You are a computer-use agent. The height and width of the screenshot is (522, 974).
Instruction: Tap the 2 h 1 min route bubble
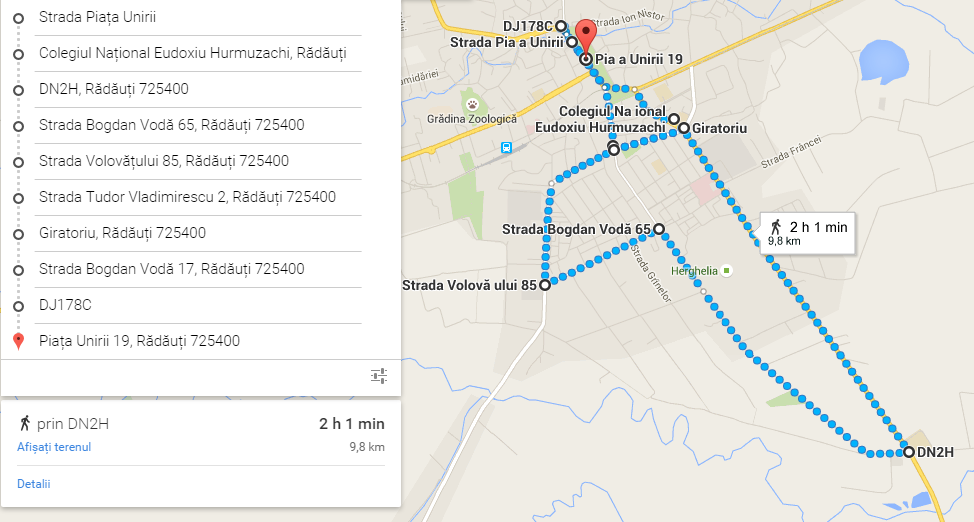point(807,233)
